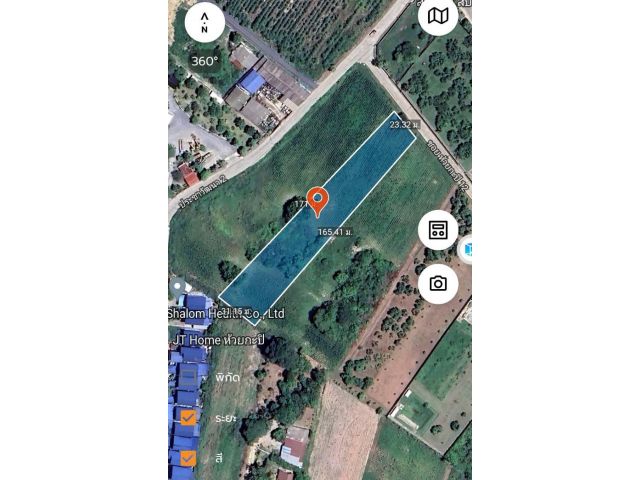Toggle the สี color checkbox

tap(187, 458)
